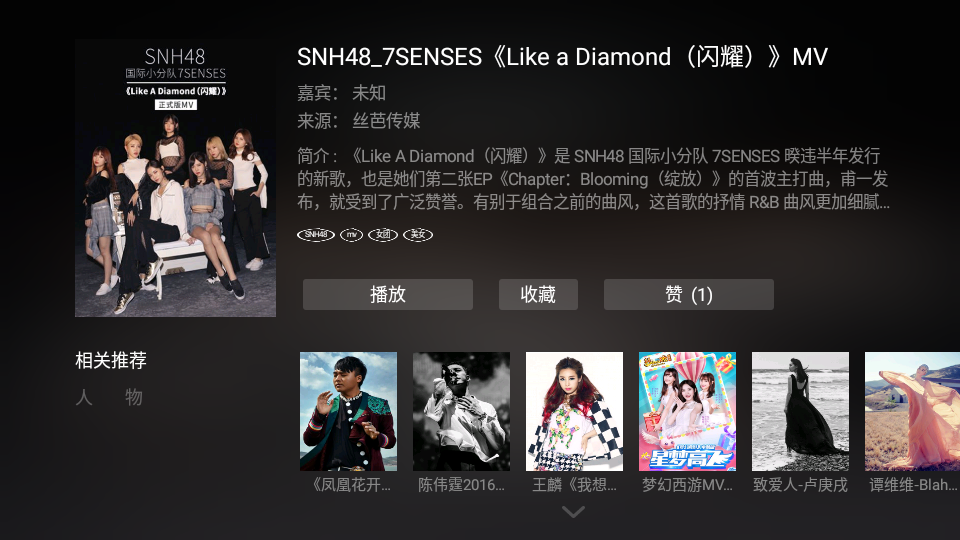
Task: Like the video with the 赞 (1) button
Action: (x=688, y=295)
